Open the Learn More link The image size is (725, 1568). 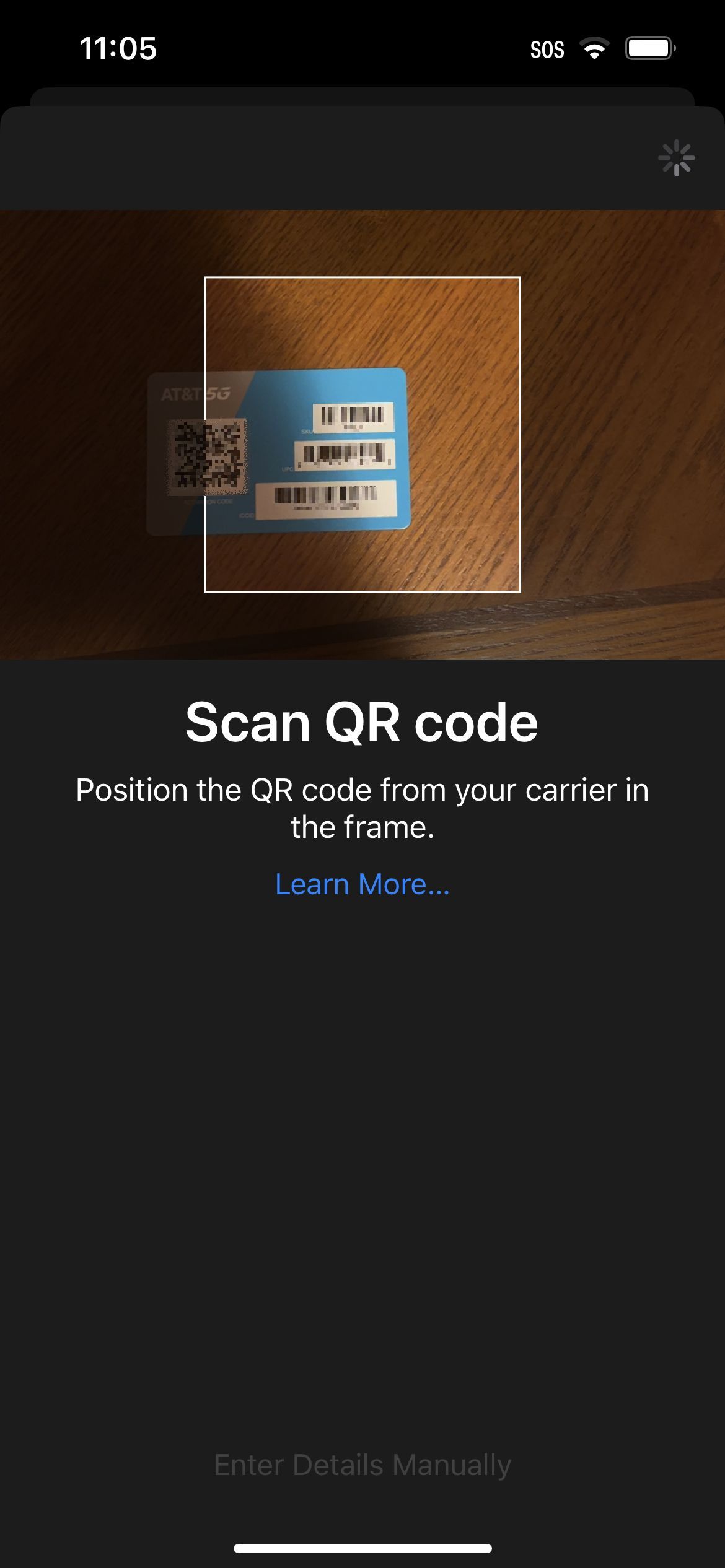point(362,884)
